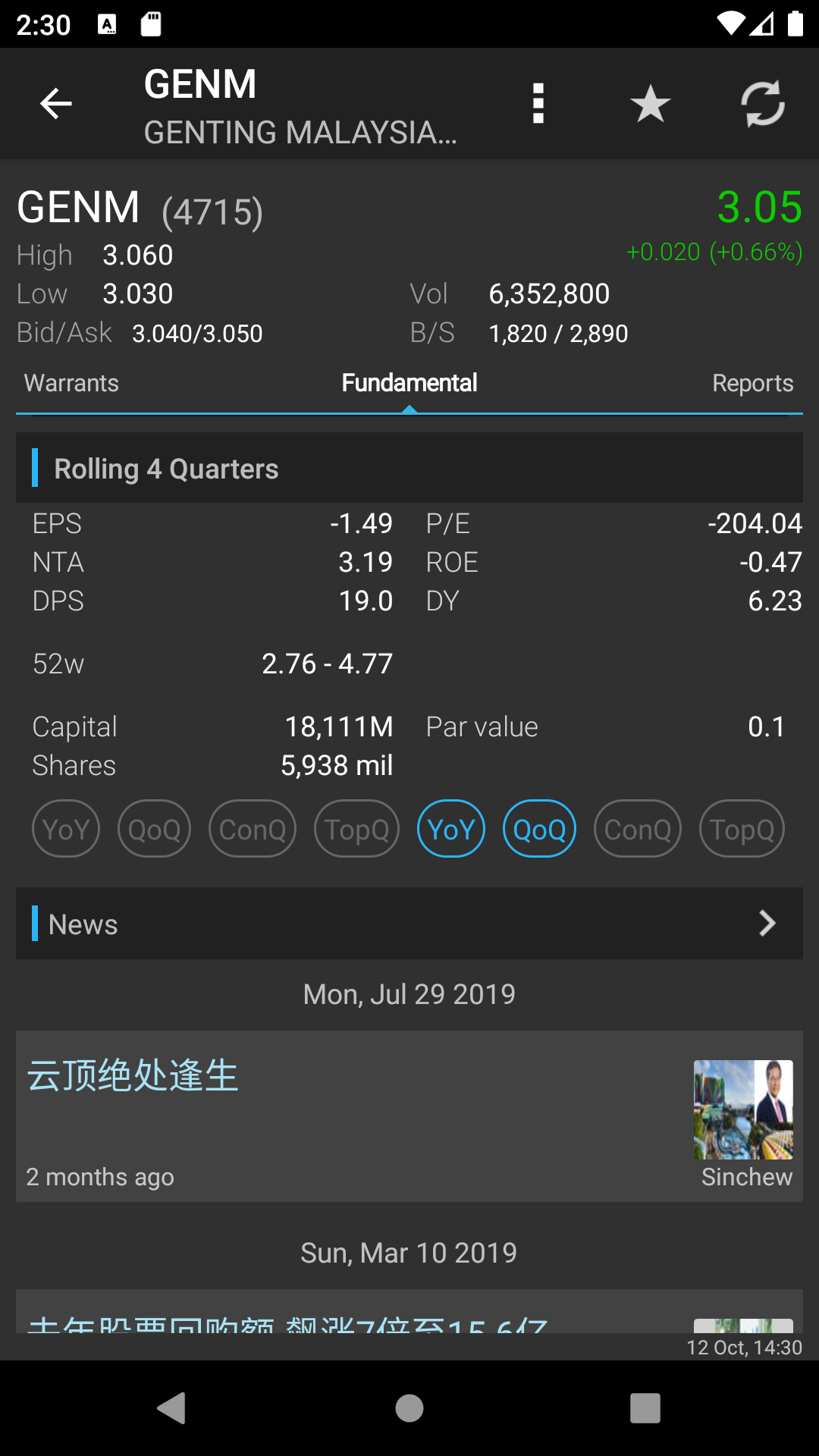This screenshot has width=819, height=1456.
Task: Open the system recent apps view
Action: pyautogui.click(x=645, y=1408)
